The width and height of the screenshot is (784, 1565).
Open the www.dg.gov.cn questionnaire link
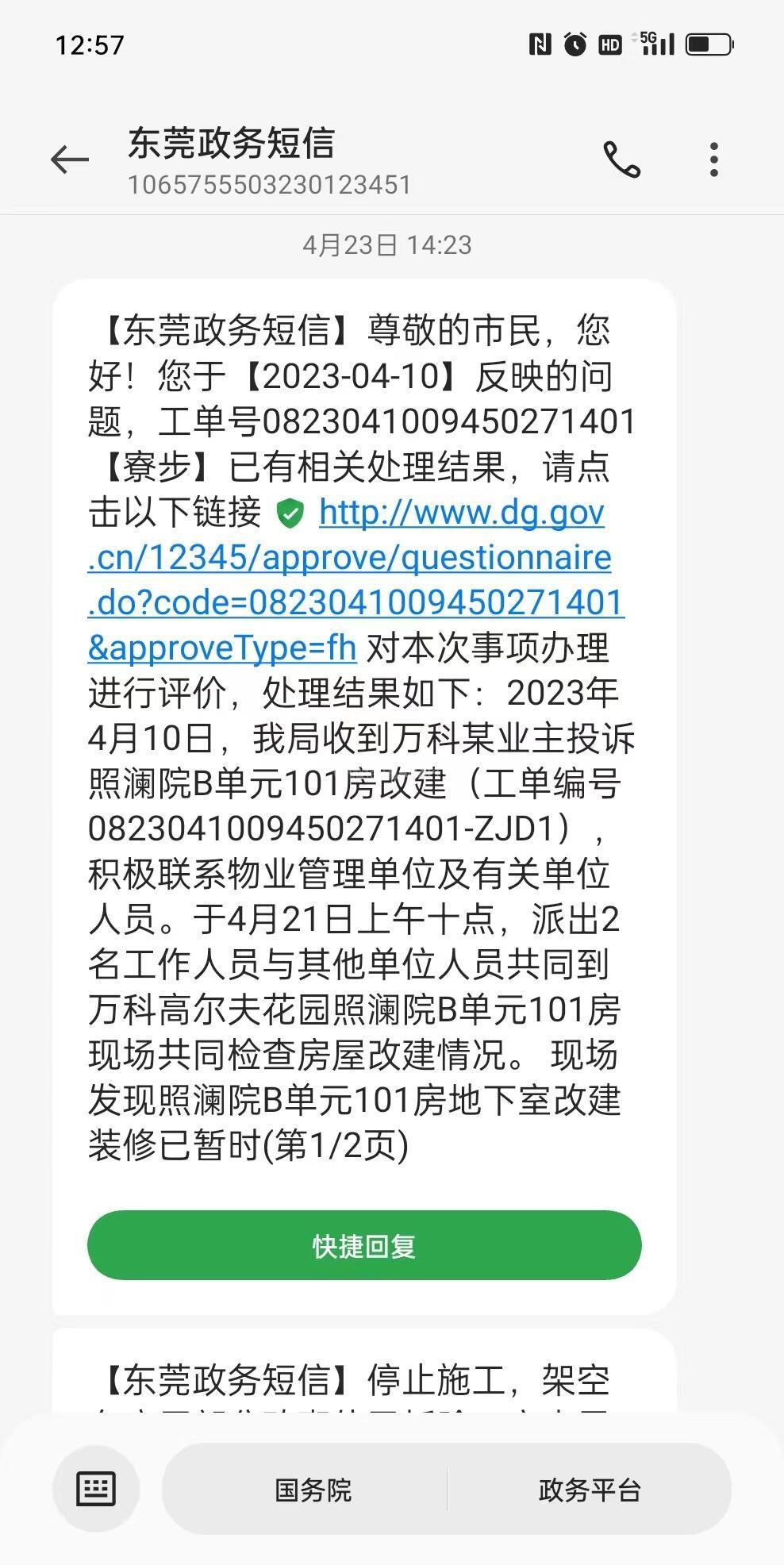[x=349, y=558]
